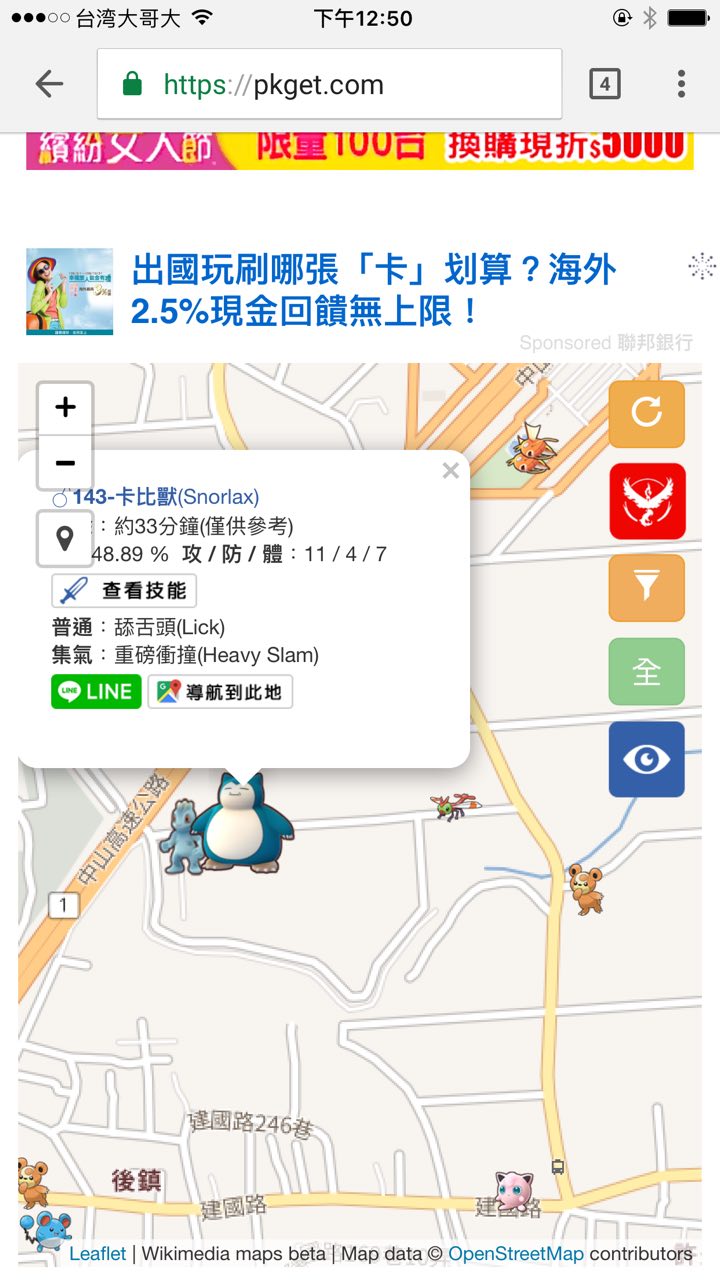Tap the green 全 button

point(647,671)
